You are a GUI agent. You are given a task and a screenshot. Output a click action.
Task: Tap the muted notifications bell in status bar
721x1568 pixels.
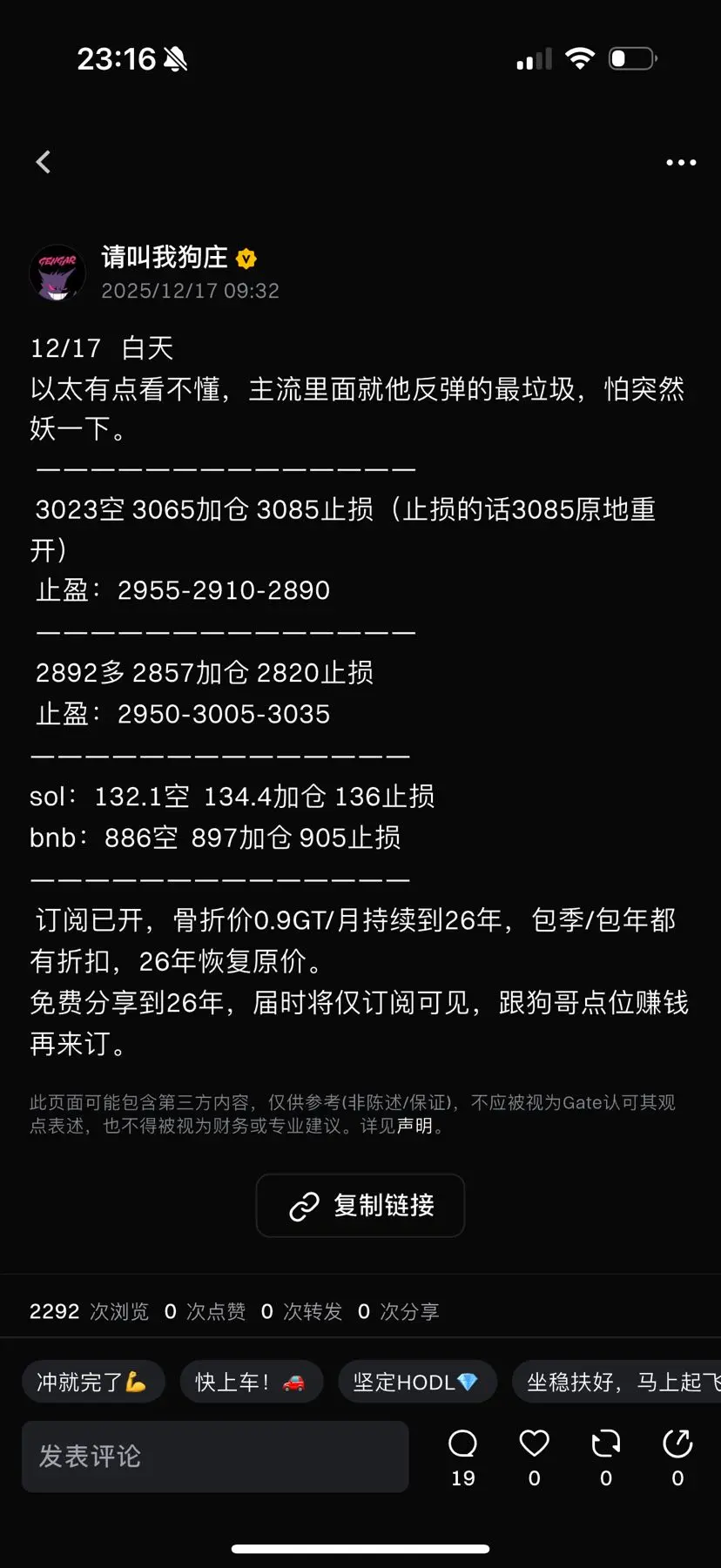[x=177, y=57]
